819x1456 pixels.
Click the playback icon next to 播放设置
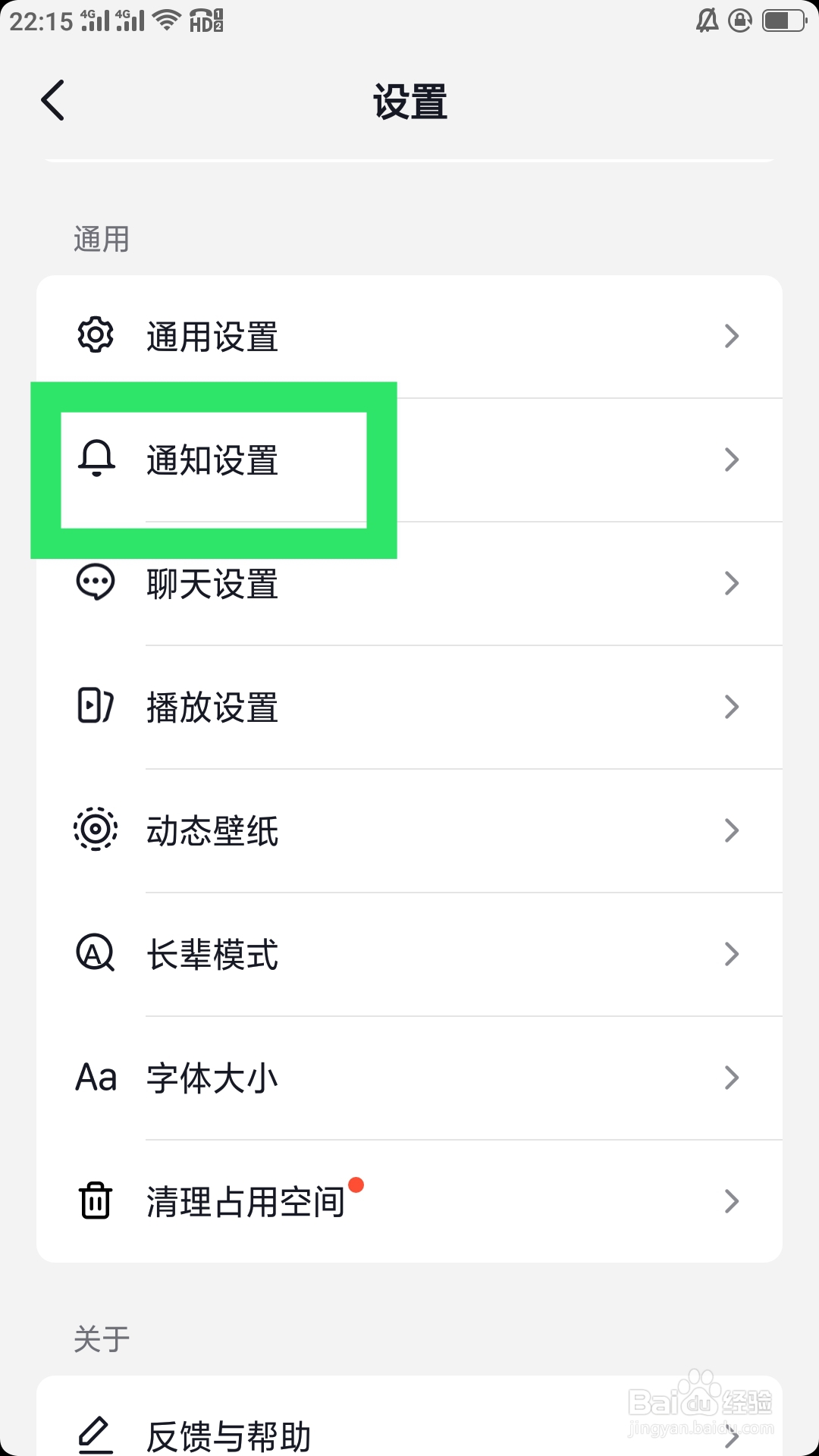click(95, 707)
